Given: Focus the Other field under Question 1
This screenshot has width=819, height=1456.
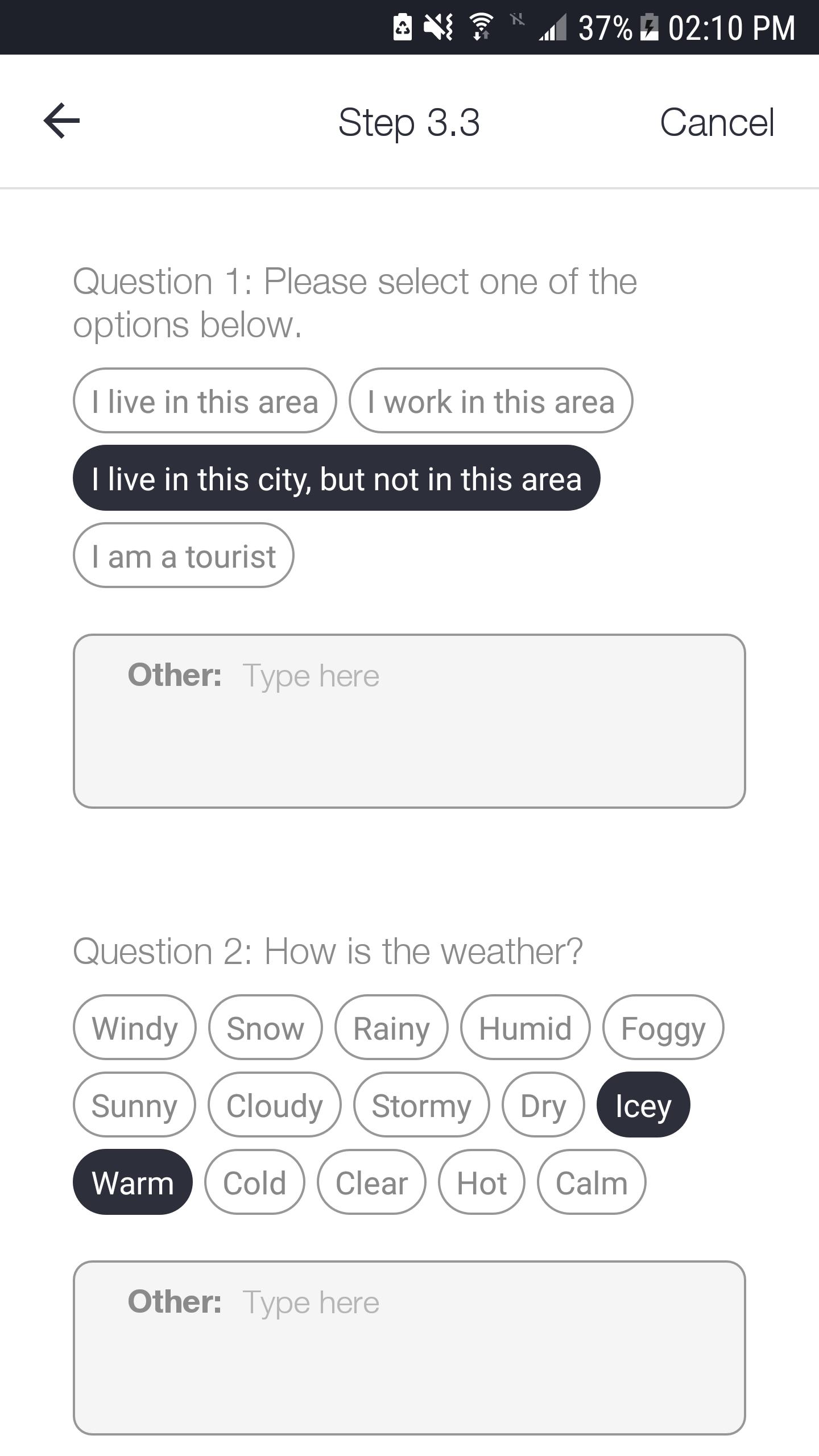Looking at the screenshot, I should tap(409, 721).
